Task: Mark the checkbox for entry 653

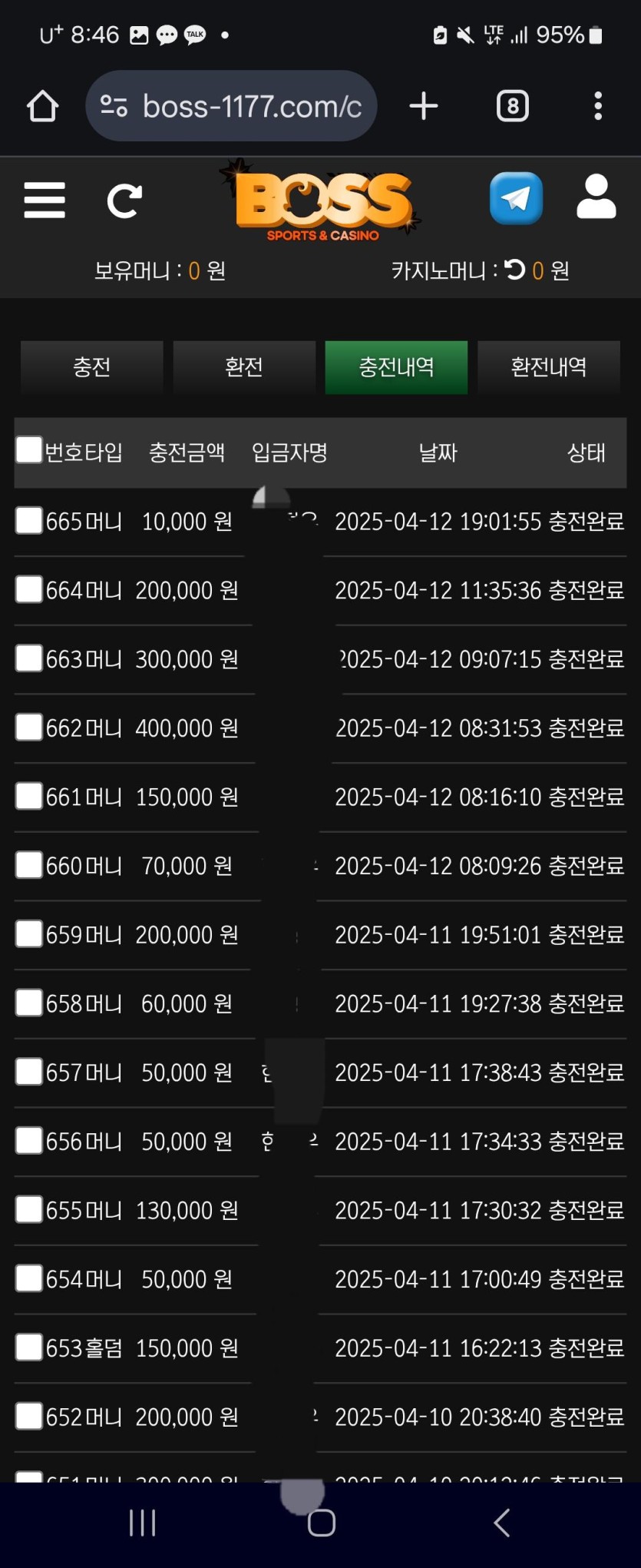Action: pos(29,1347)
